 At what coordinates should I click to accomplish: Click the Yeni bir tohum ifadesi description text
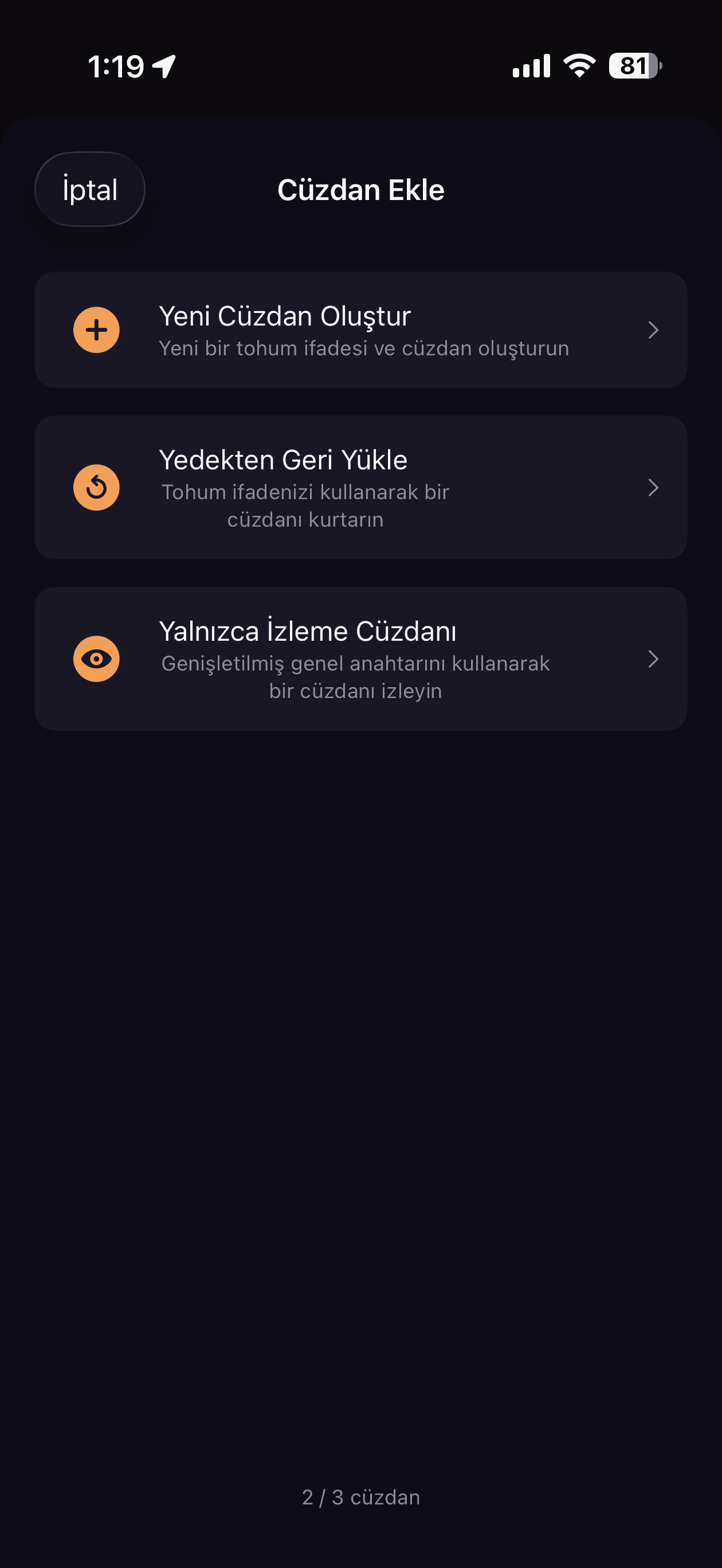coord(364,348)
